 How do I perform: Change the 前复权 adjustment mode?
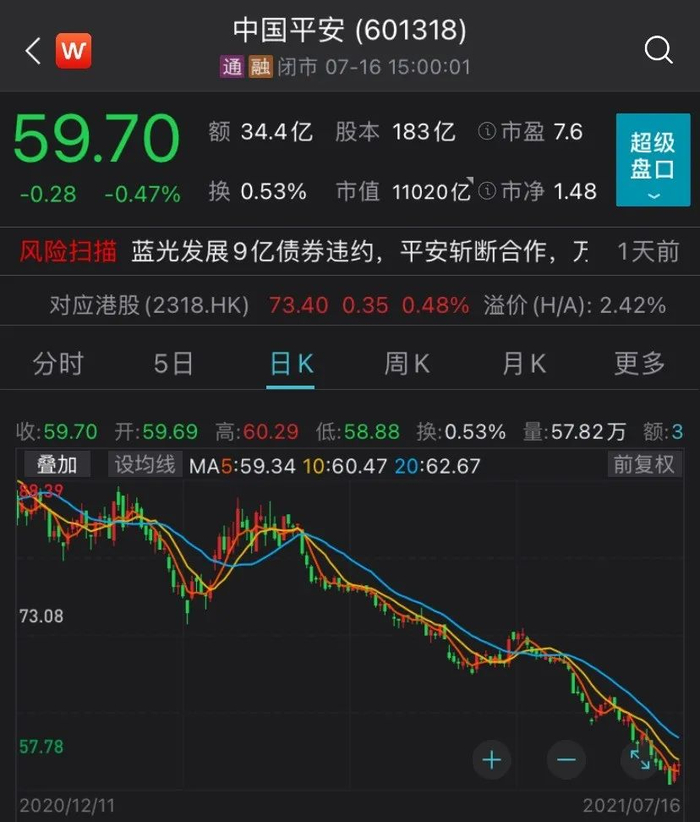click(x=644, y=464)
